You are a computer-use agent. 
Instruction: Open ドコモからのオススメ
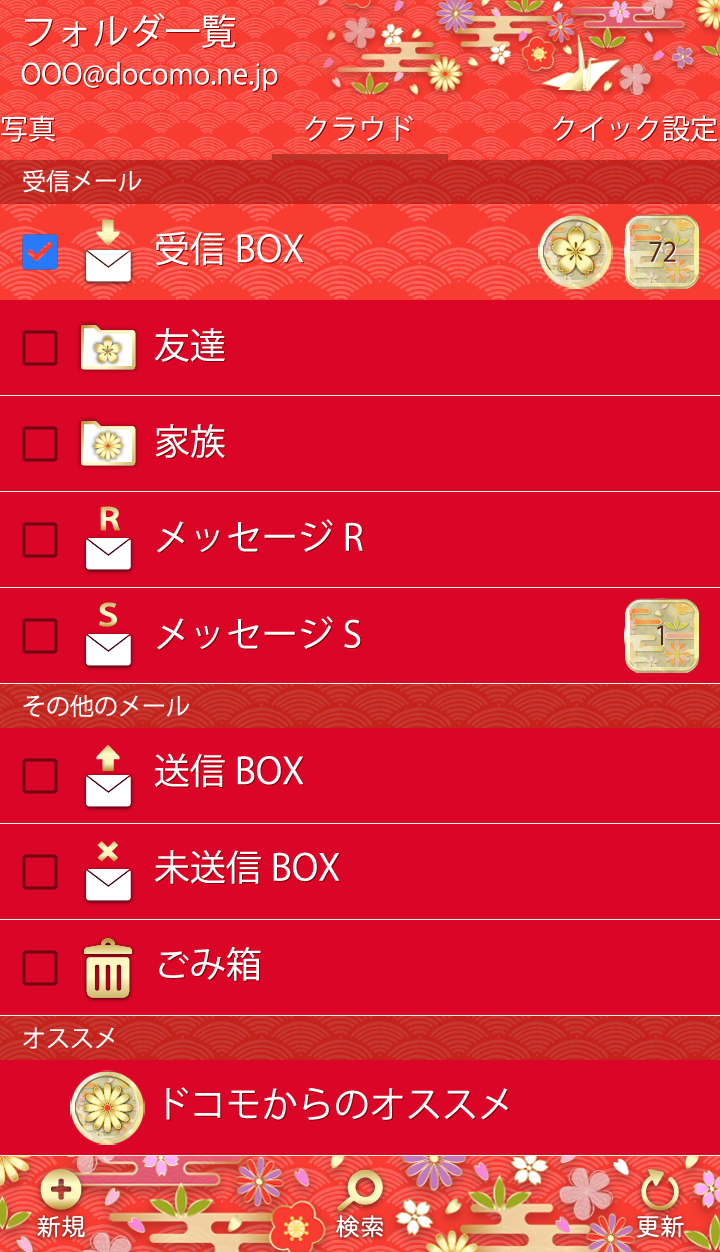(333, 1105)
